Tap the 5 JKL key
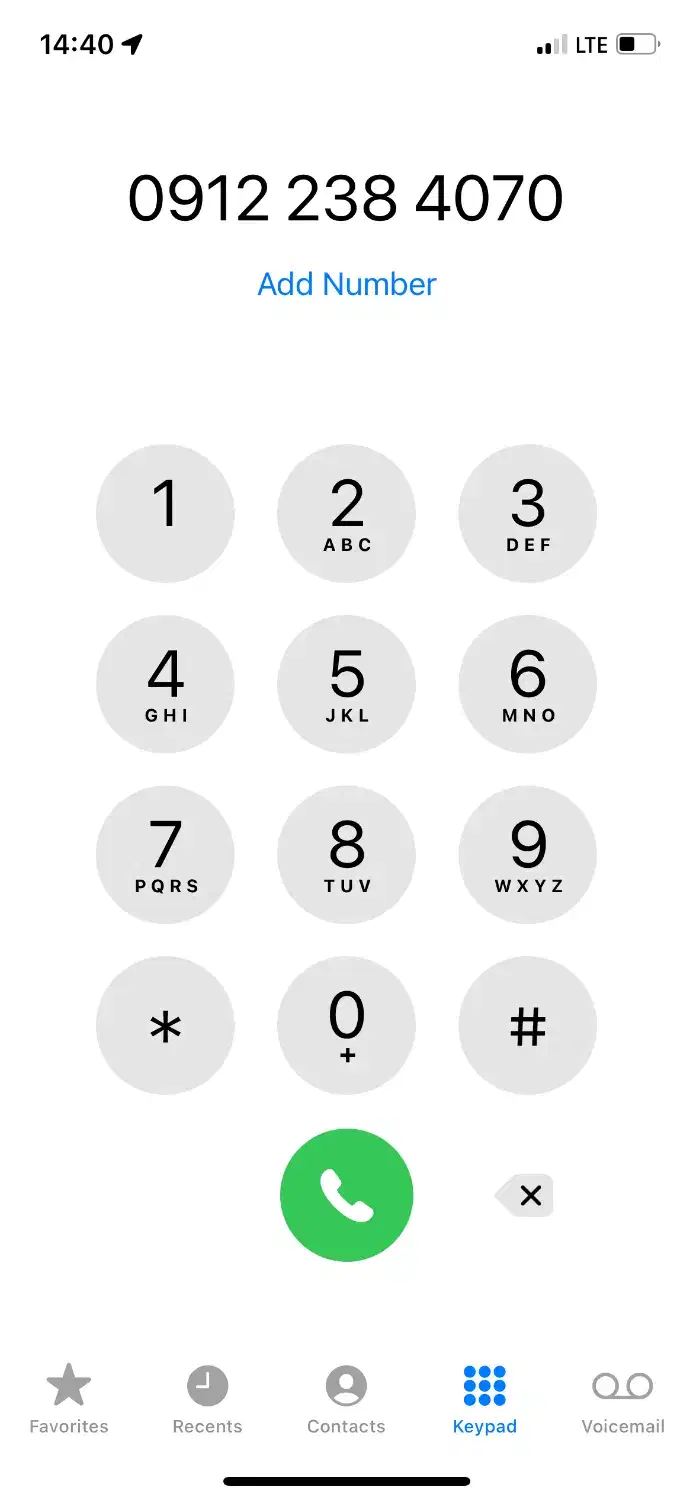693x1500 pixels. click(x=346, y=684)
